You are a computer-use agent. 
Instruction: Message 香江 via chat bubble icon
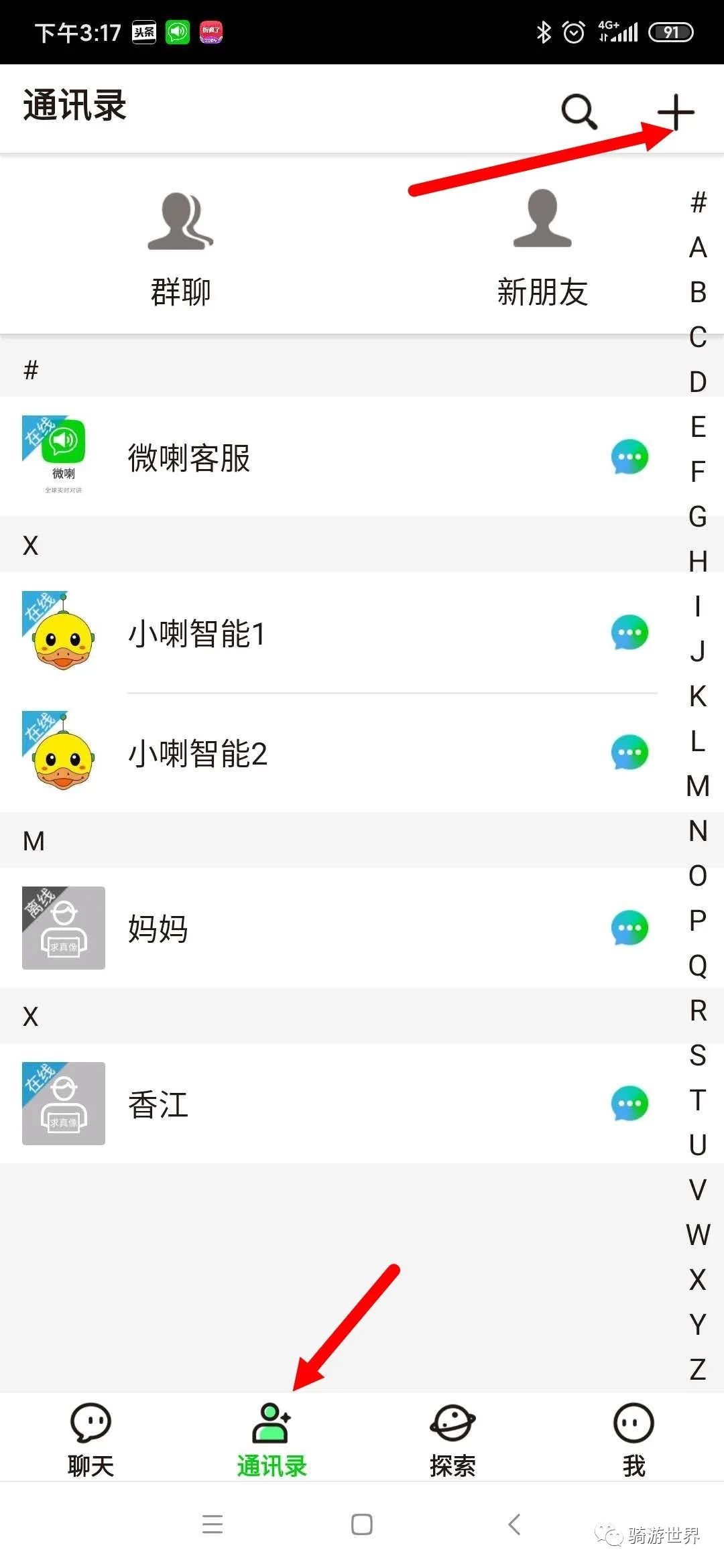pyautogui.click(x=629, y=1103)
